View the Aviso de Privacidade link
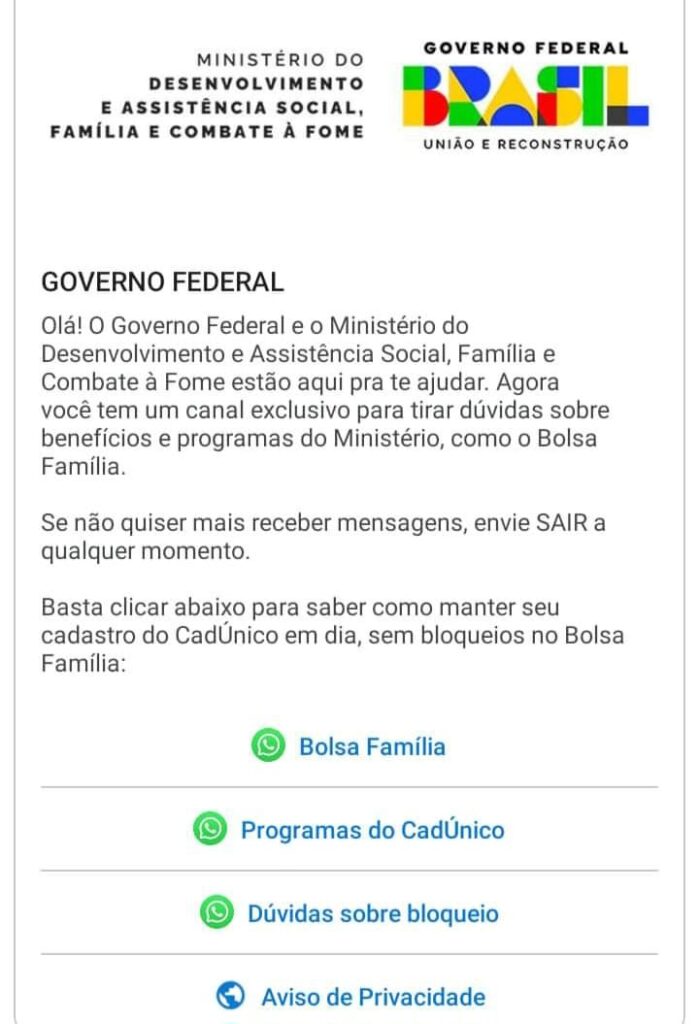 coord(349,996)
